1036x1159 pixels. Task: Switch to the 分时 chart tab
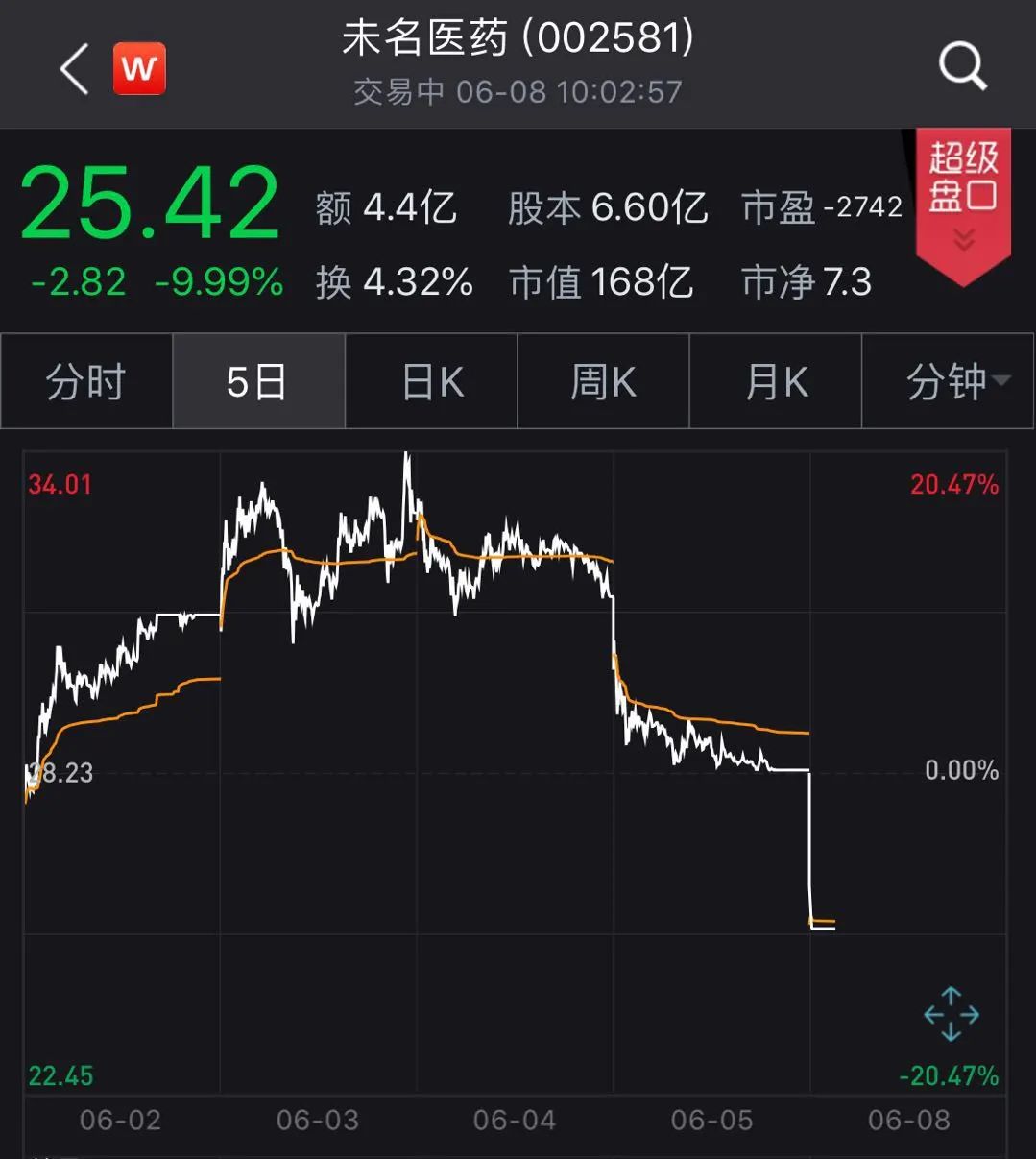pyautogui.click(x=86, y=382)
